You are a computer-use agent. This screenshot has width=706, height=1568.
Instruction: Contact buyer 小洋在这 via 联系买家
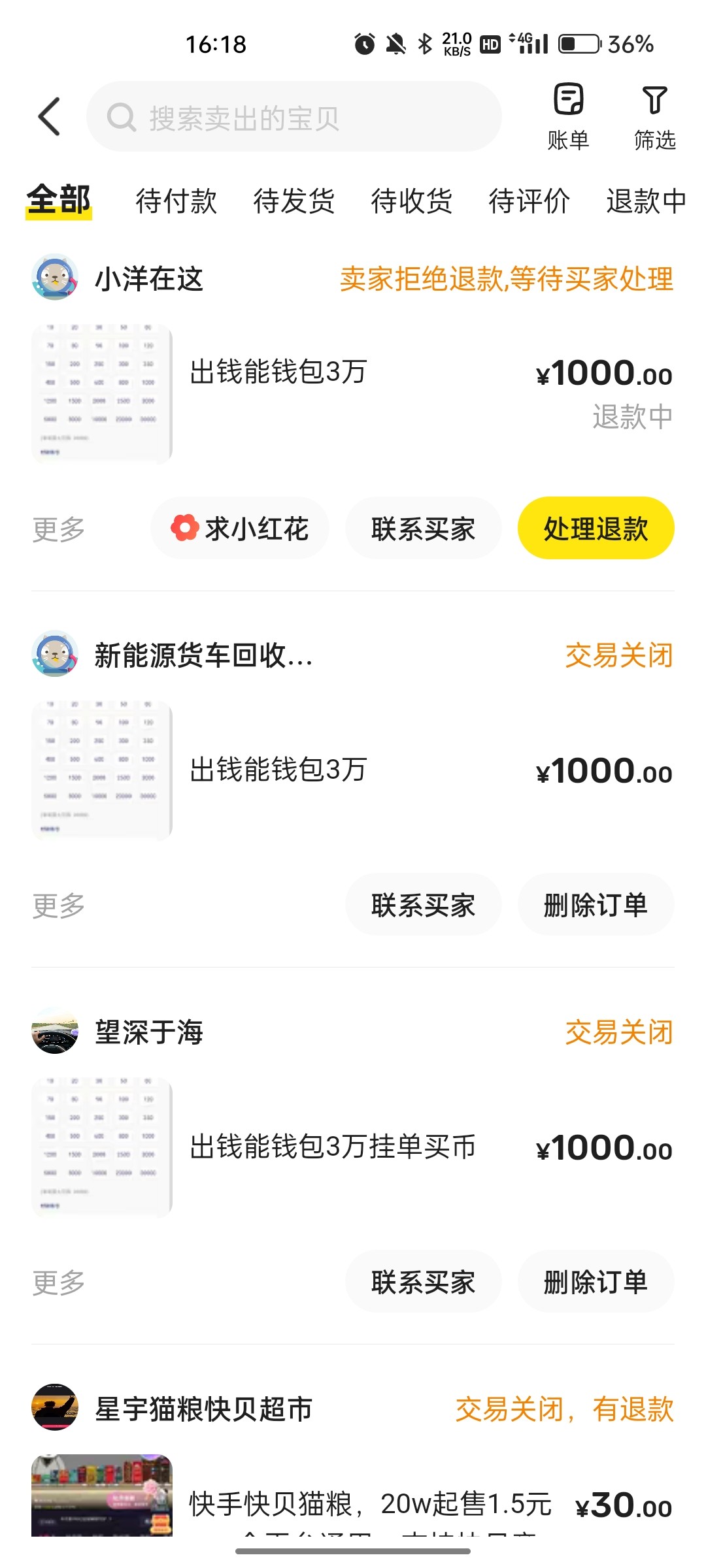point(423,529)
